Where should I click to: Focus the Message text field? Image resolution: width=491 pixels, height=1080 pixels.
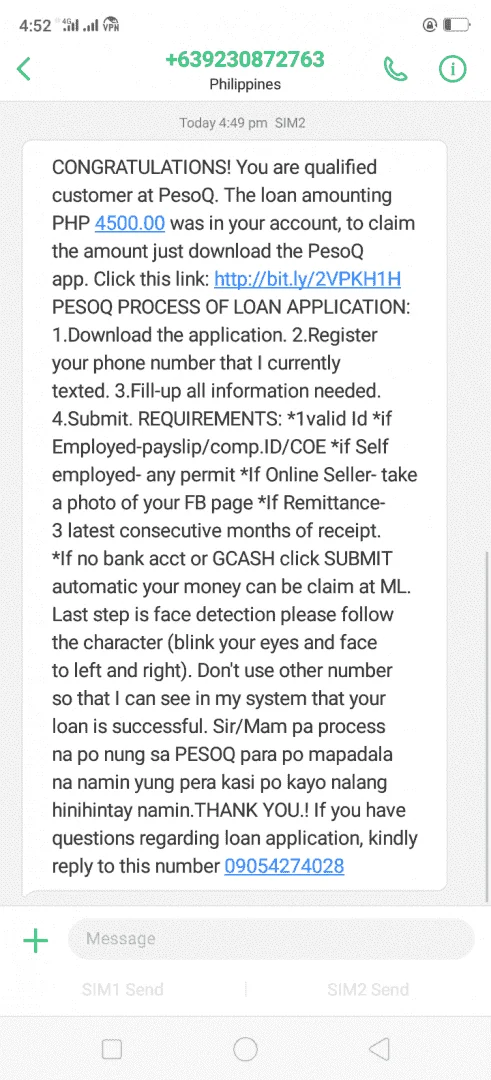coord(271,939)
